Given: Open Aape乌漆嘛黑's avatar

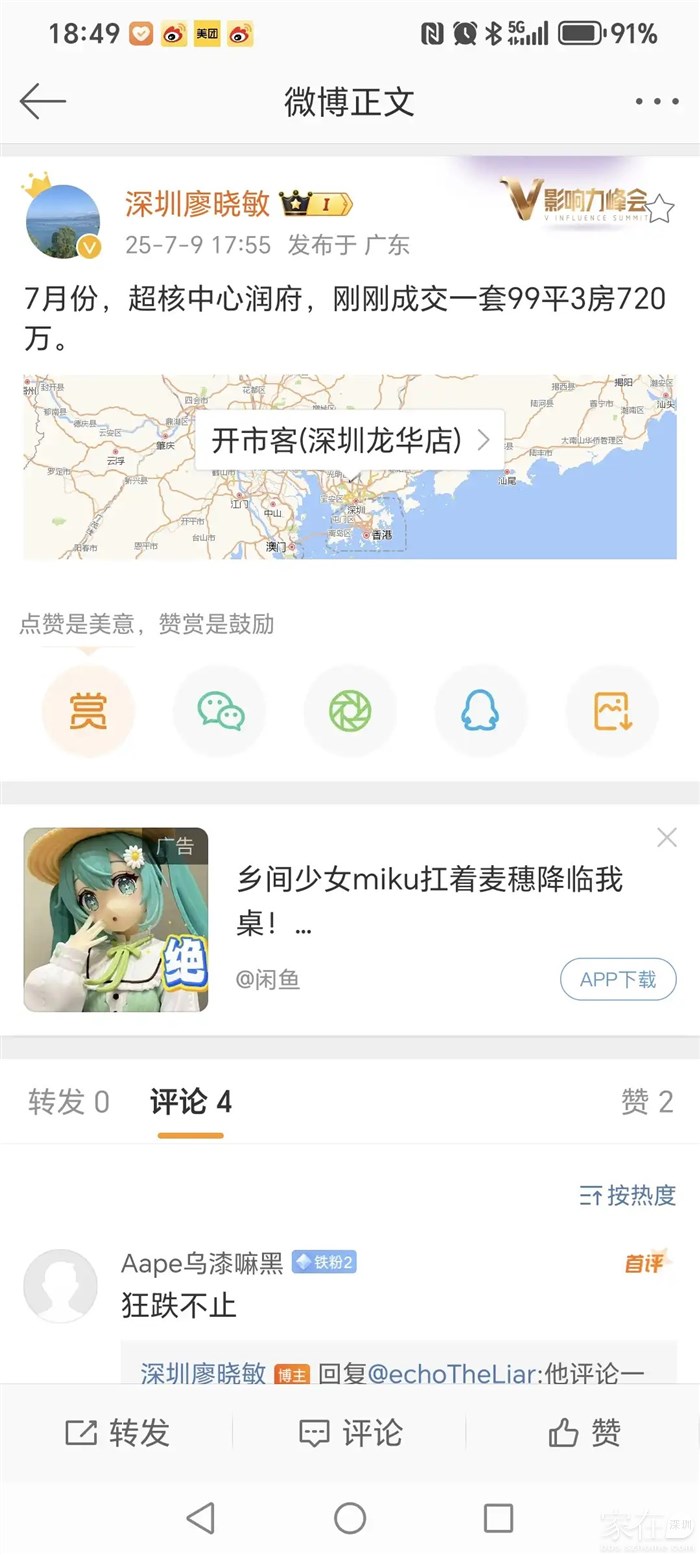Looking at the screenshot, I should 60,1286.
